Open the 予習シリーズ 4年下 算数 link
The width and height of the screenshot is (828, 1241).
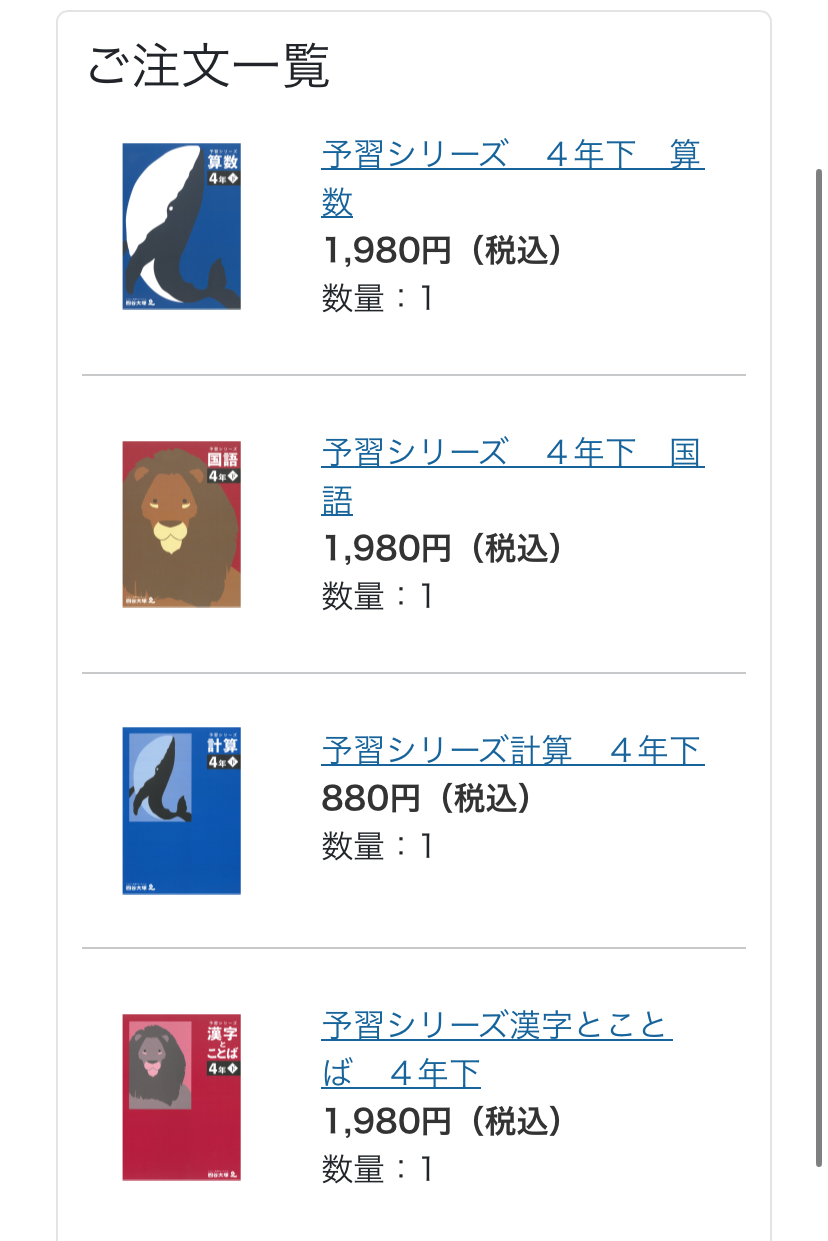pos(512,156)
